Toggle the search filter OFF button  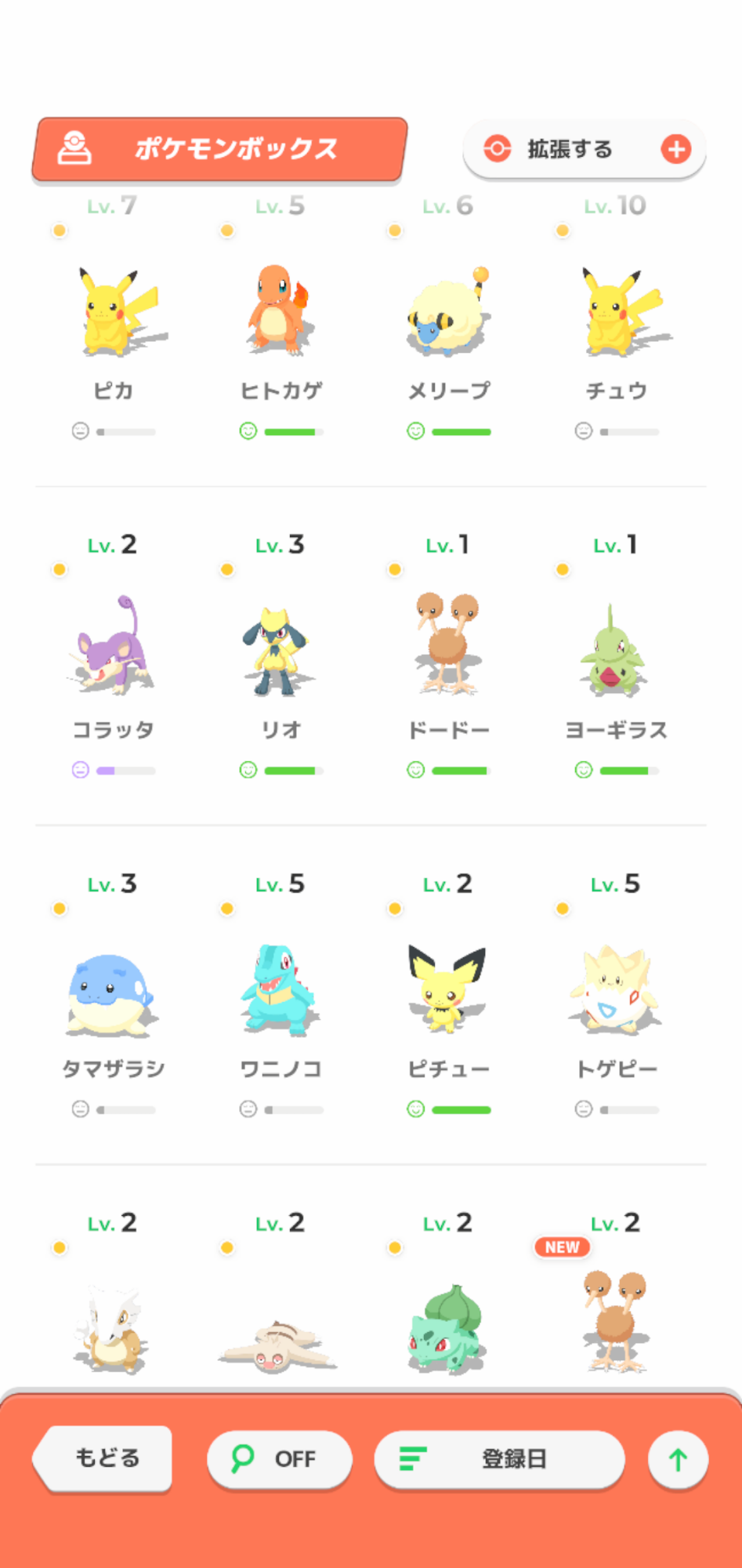tap(280, 1459)
